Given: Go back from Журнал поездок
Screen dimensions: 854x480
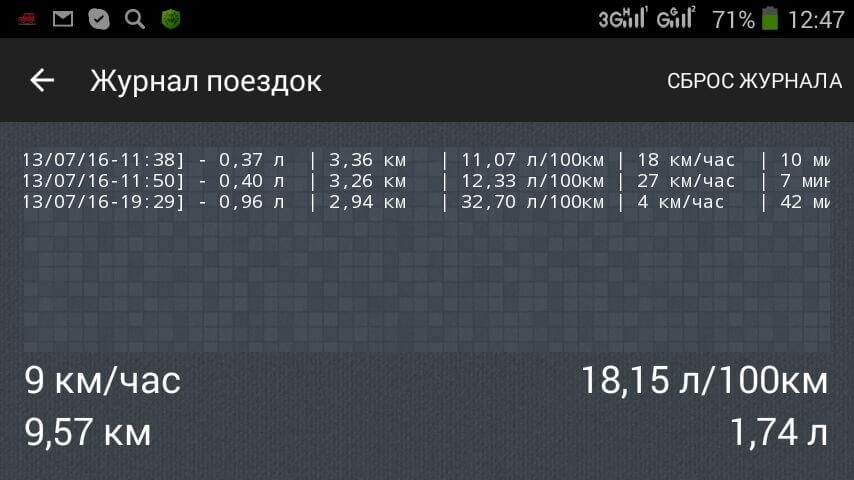Looking at the screenshot, I should coord(42,81).
